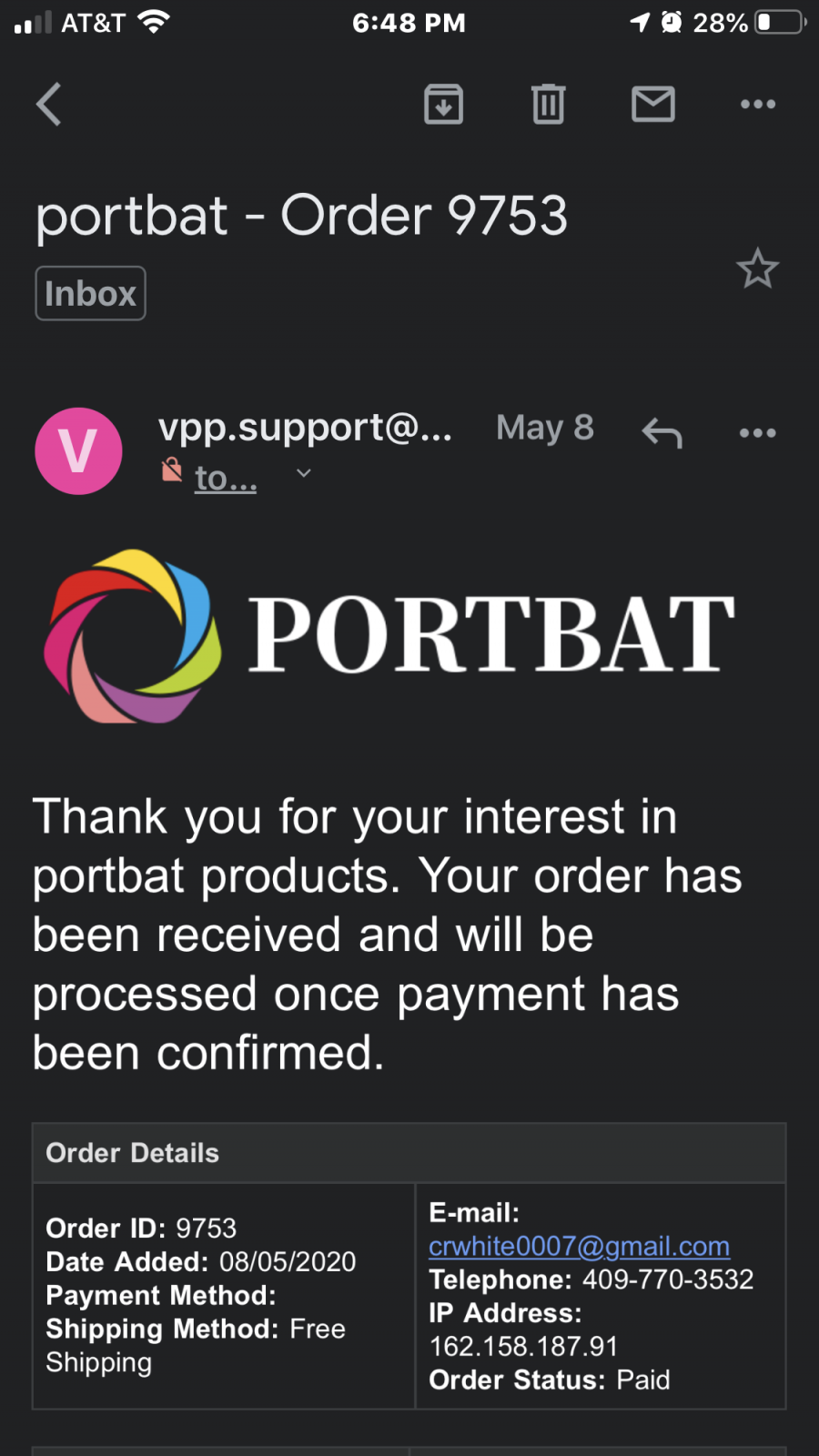Open the message options menu beside reply
Viewport: 819px width, 1456px height.
click(758, 433)
